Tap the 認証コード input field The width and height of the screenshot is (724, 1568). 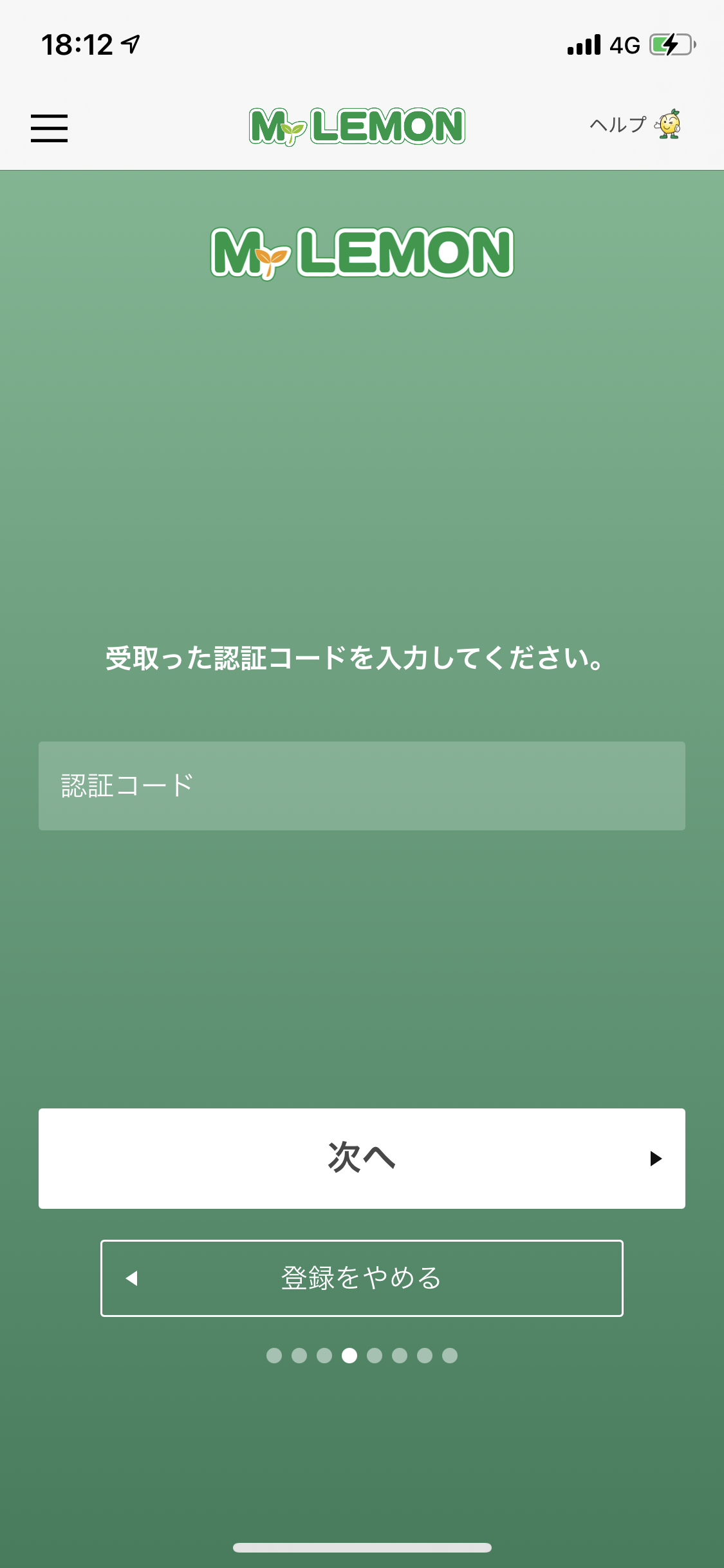(x=362, y=785)
